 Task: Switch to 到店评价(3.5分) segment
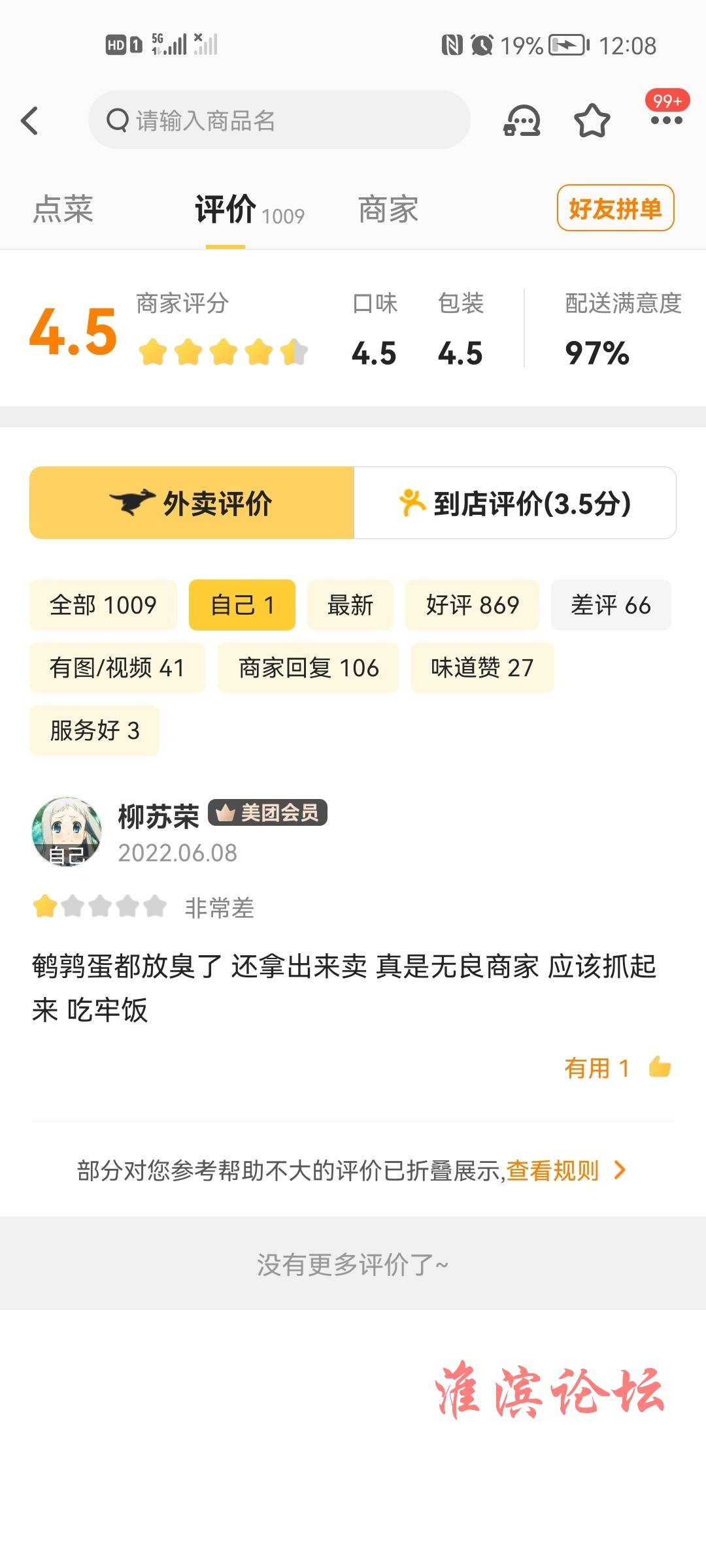tap(515, 503)
